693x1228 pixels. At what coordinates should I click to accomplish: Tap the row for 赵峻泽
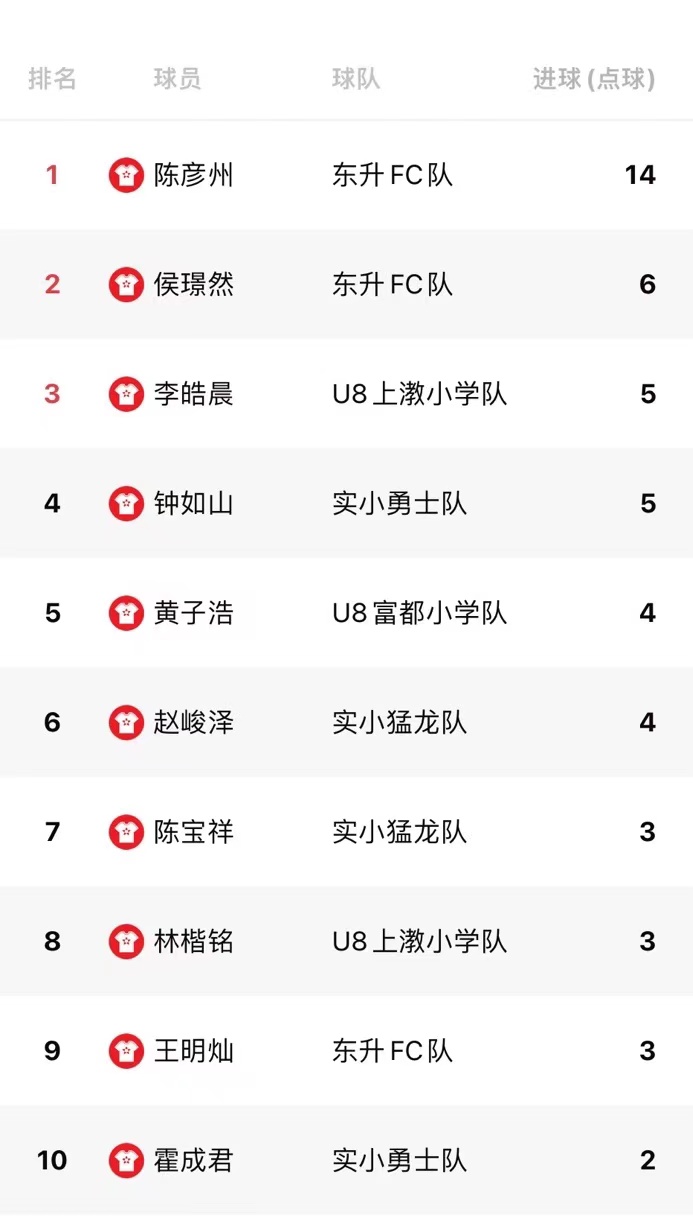click(x=346, y=722)
